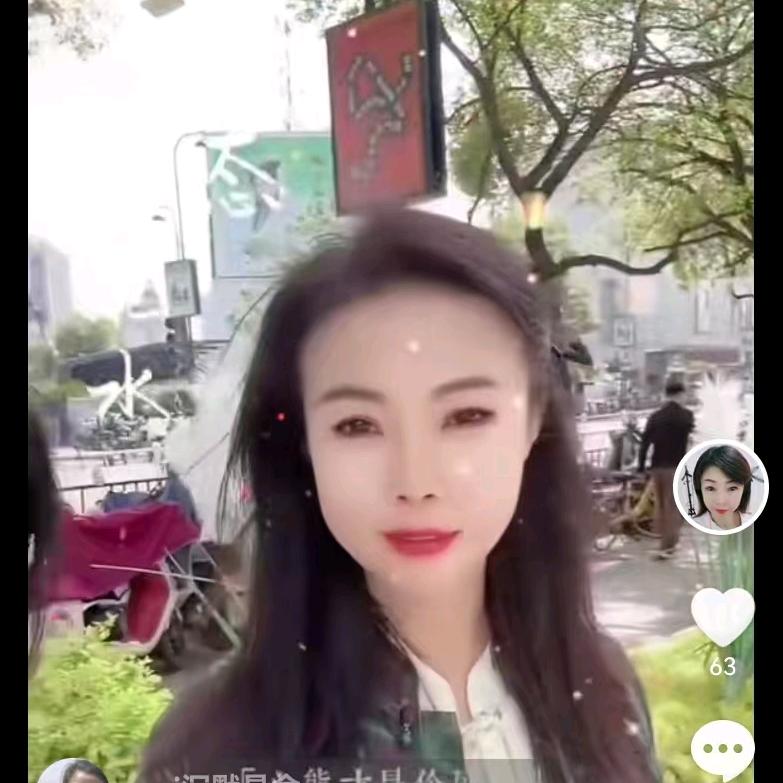The height and width of the screenshot is (783, 783).
Task: Open the creator's profile avatar
Action: click(720, 486)
